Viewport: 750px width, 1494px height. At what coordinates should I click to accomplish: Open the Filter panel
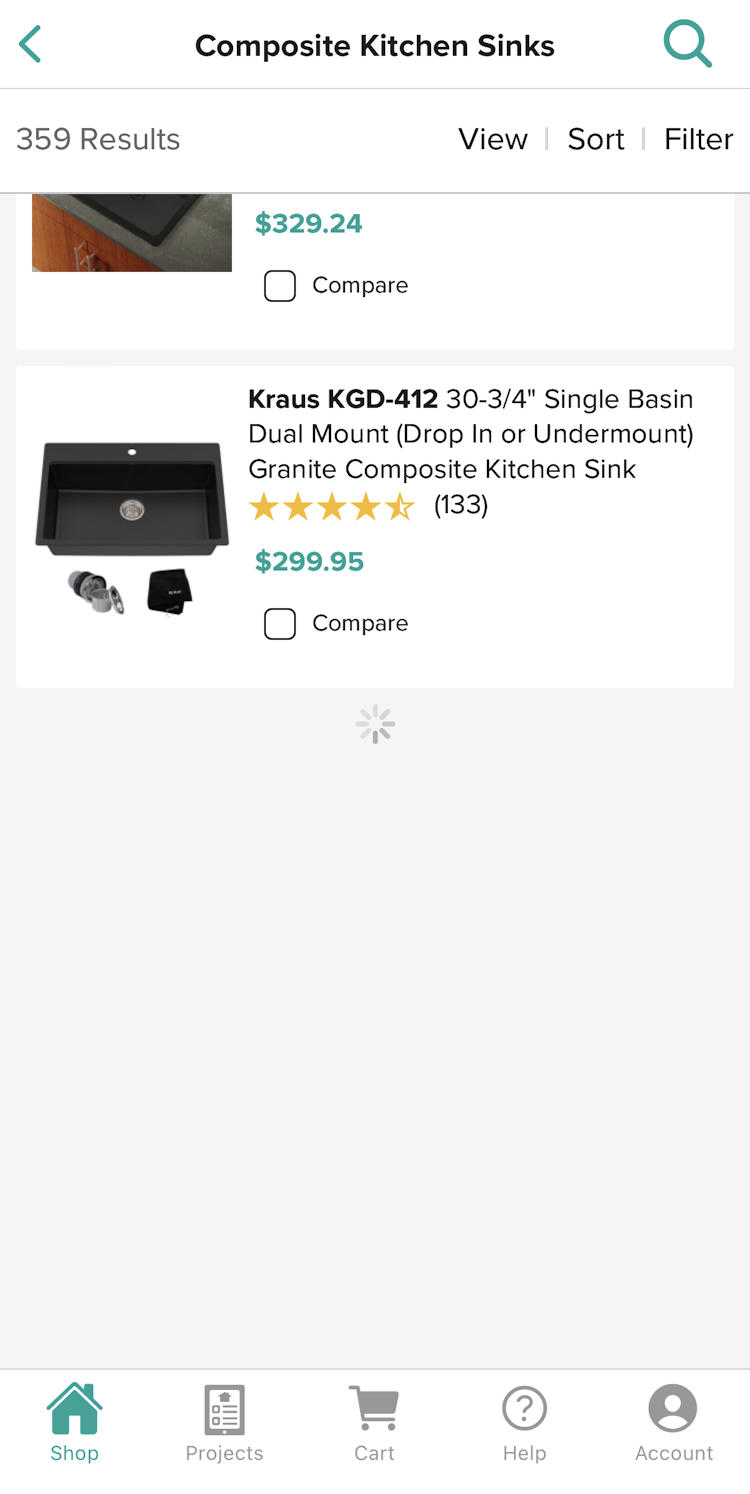[x=698, y=139]
